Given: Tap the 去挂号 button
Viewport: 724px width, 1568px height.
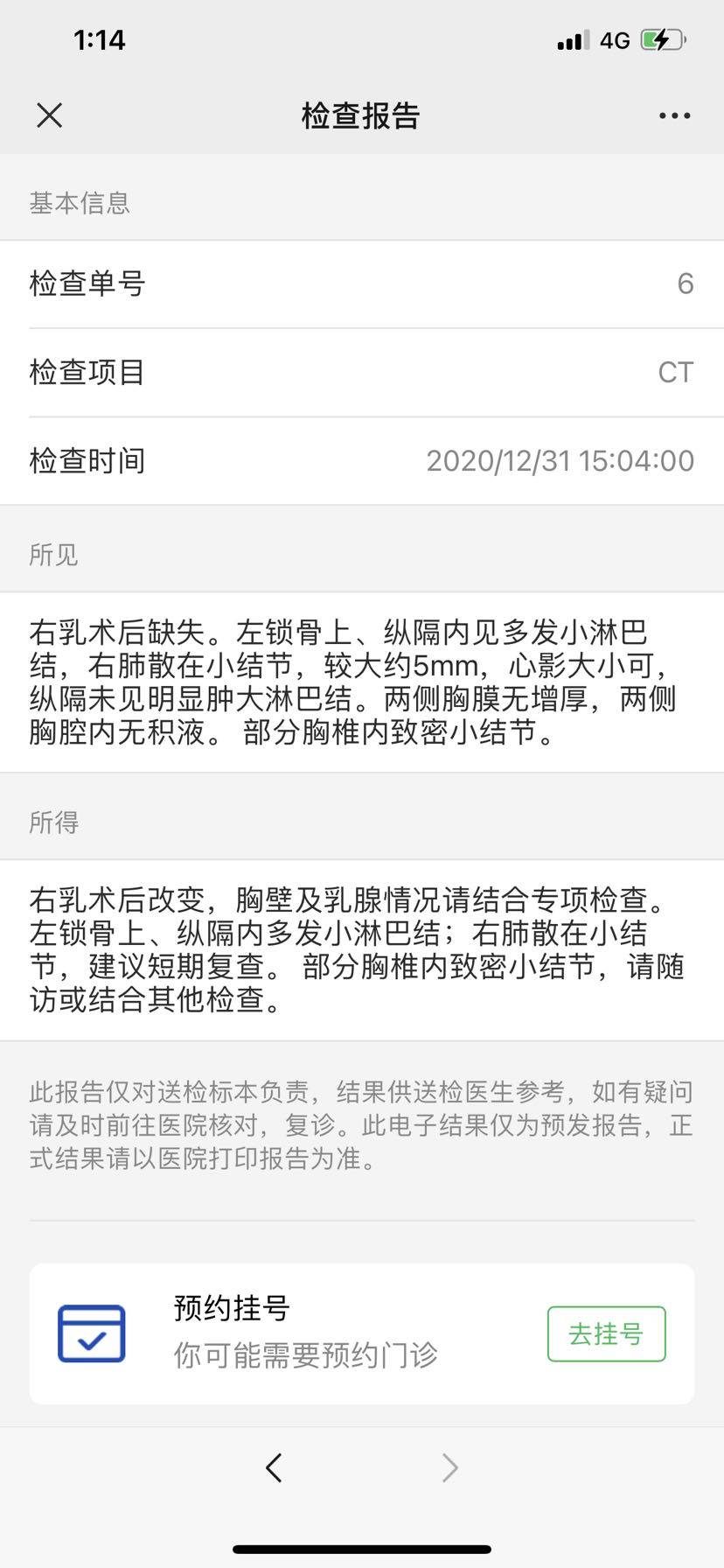Looking at the screenshot, I should coord(606,1333).
